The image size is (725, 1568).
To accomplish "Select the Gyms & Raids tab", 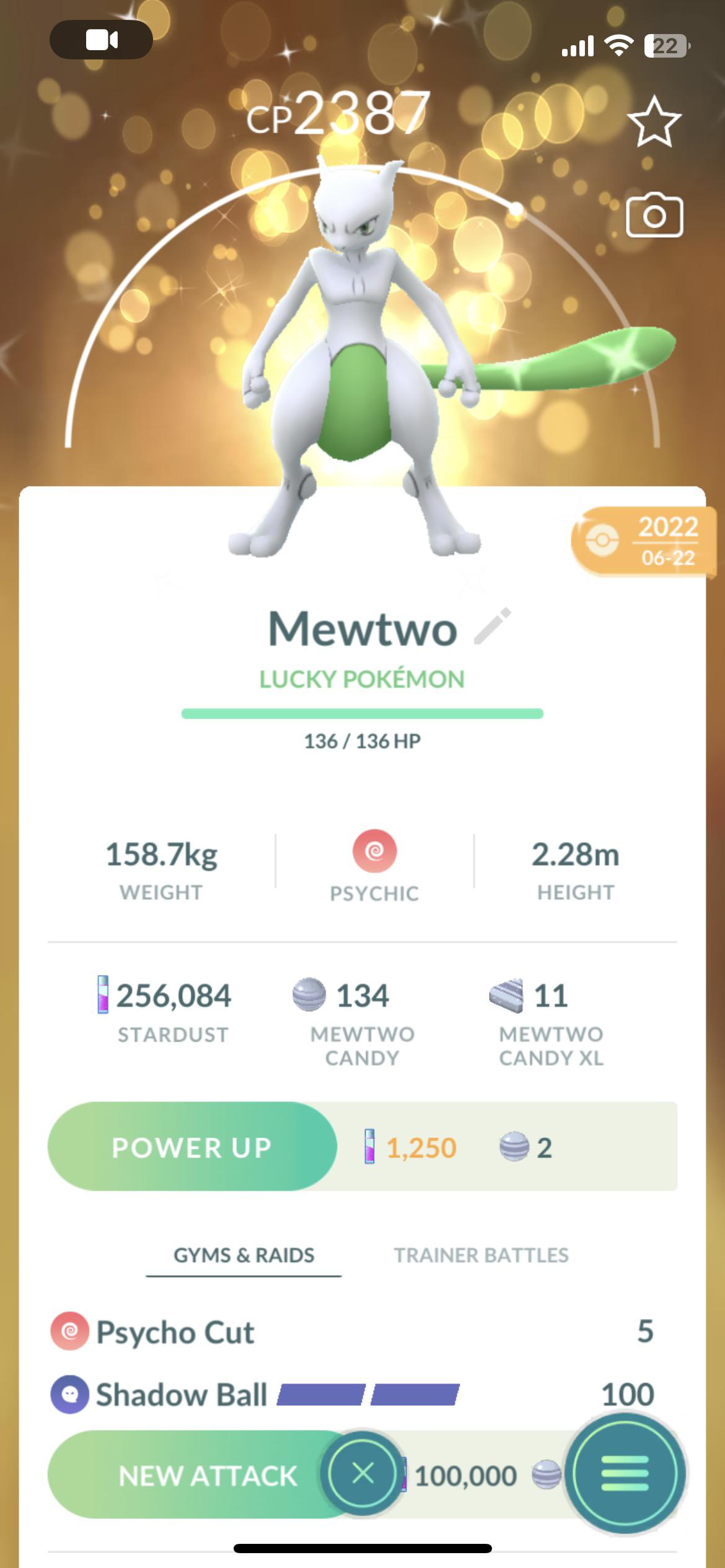I will pos(244,1255).
